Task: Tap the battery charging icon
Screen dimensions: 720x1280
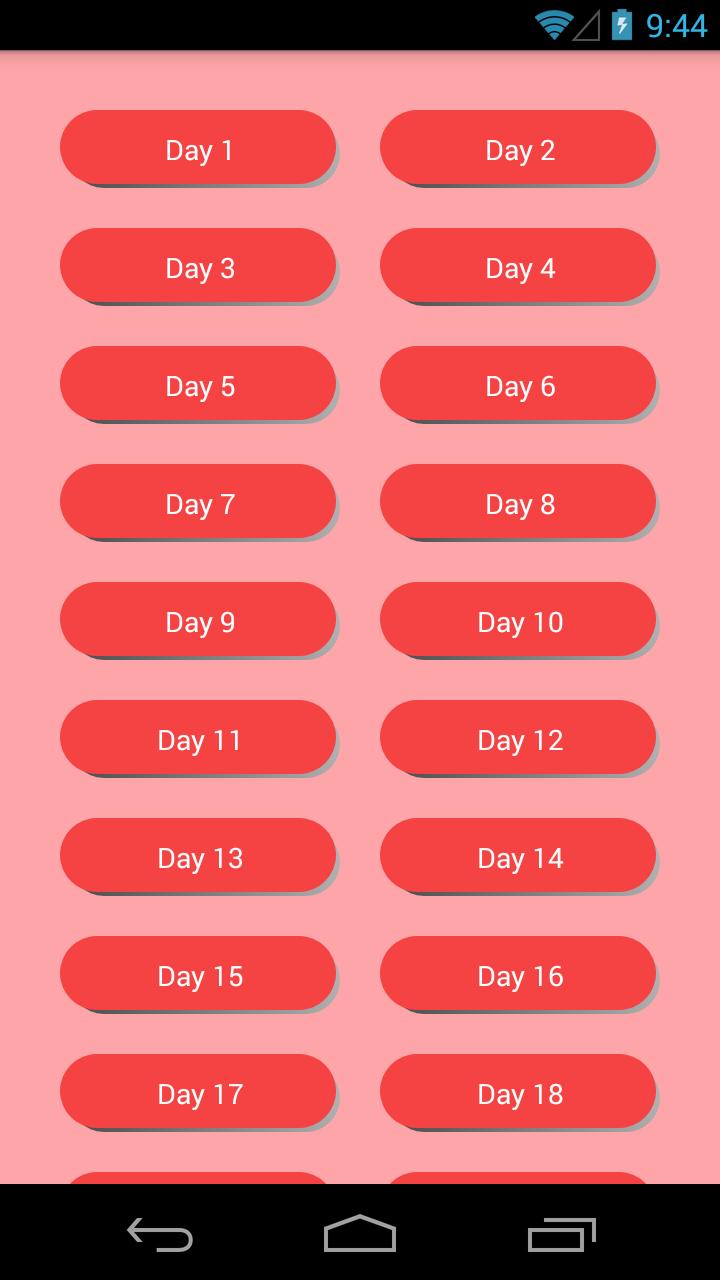Action: [x=621, y=24]
